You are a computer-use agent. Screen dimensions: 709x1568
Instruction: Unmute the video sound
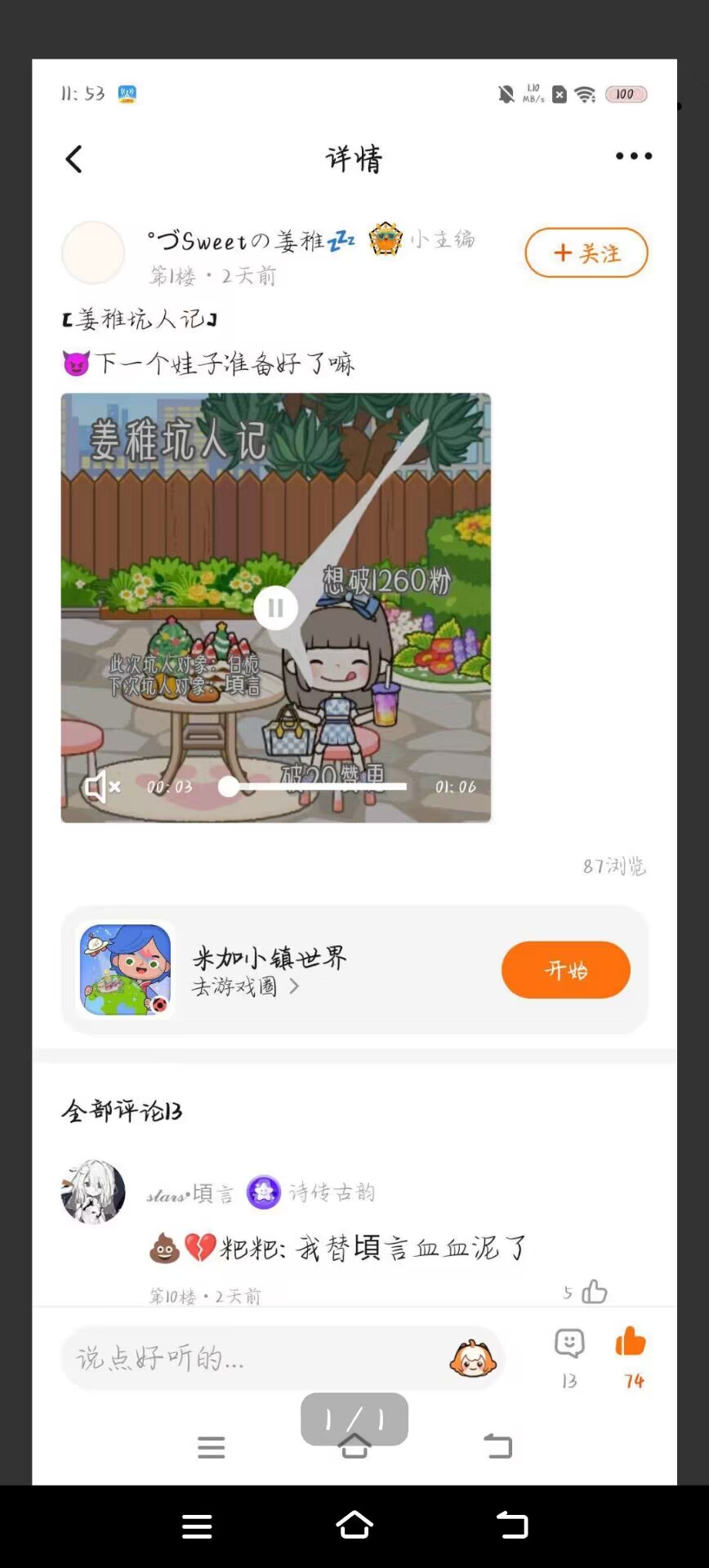point(102,786)
